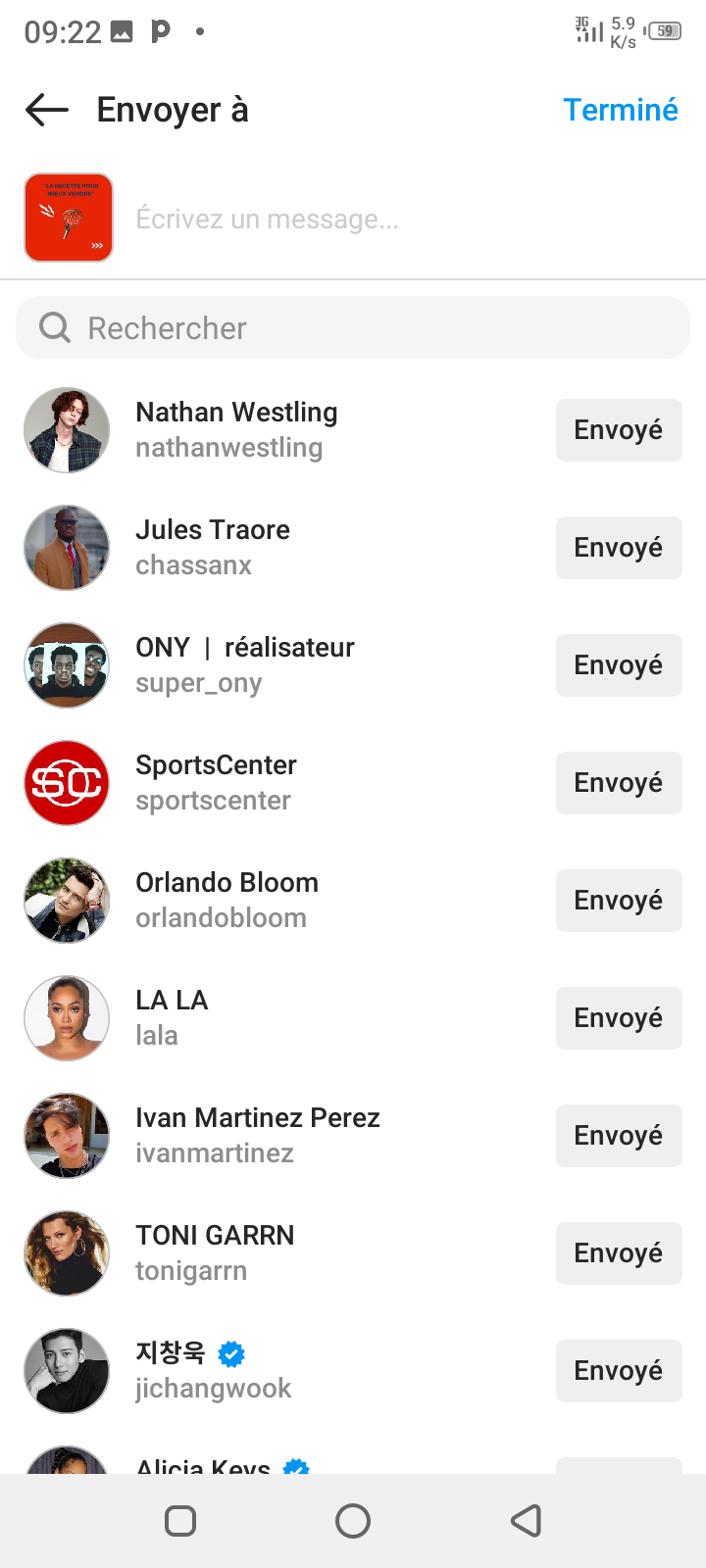Tap Terminé to finish sharing
The image size is (706, 1568).
[620, 110]
